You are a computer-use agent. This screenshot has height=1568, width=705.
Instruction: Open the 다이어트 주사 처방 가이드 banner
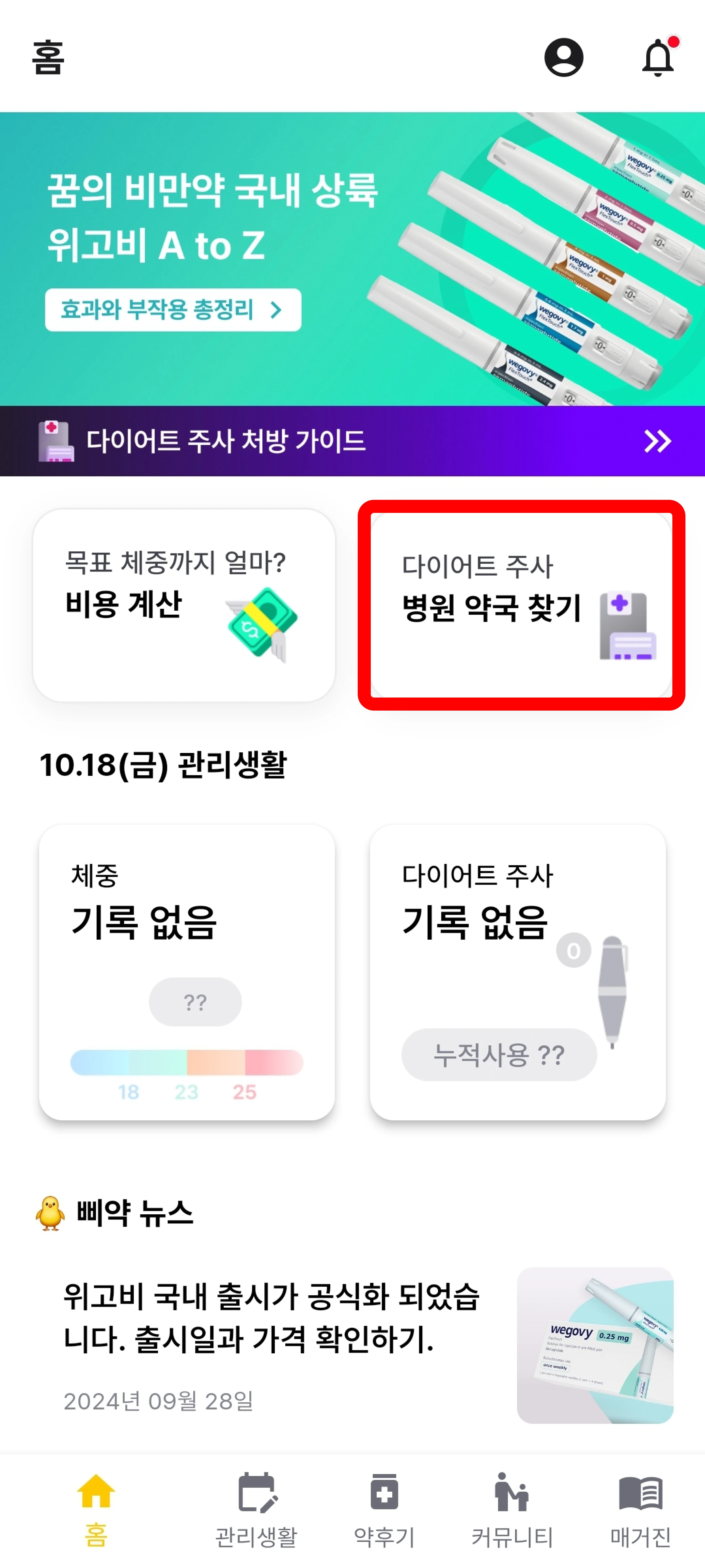(x=352, y=441)
